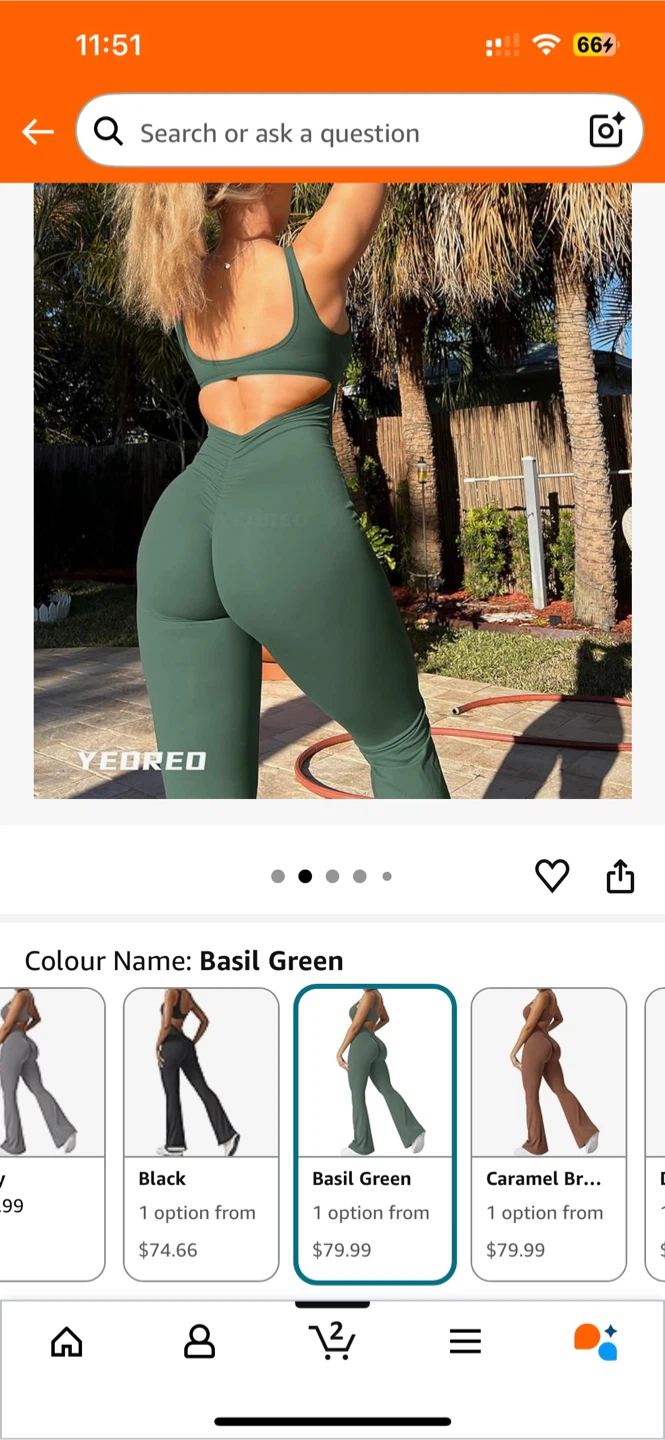Open the hamburger menu tab
Viewport: 665px width, 1440px height.
(x=465, y=1342)
